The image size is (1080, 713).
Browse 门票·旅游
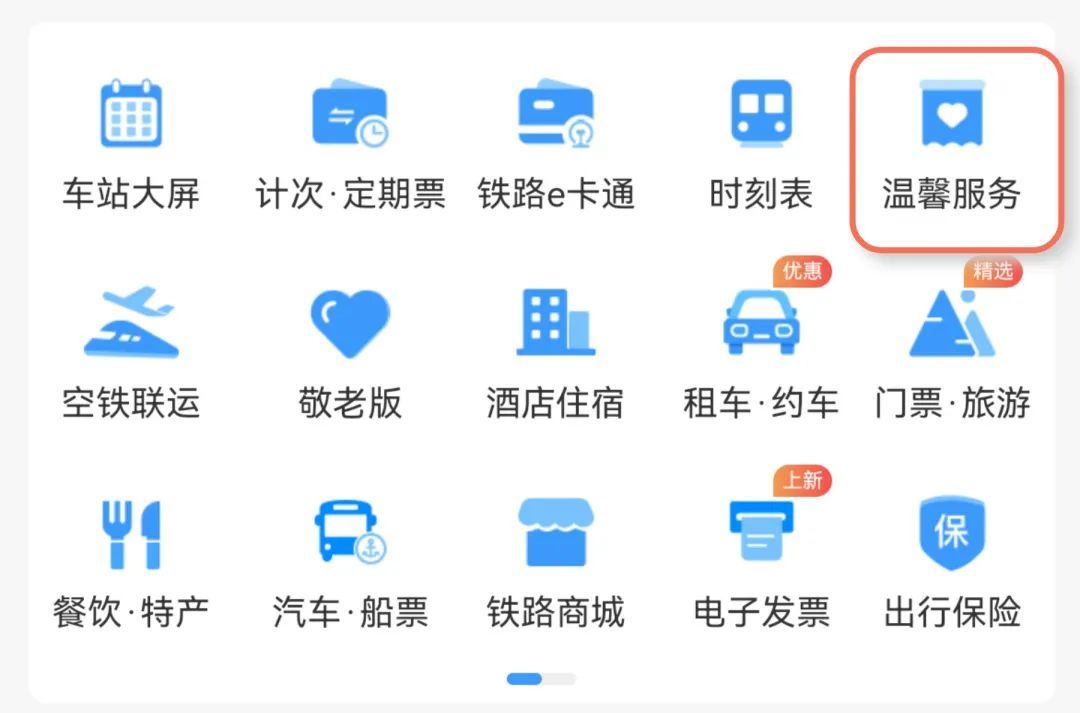[953, 353]
